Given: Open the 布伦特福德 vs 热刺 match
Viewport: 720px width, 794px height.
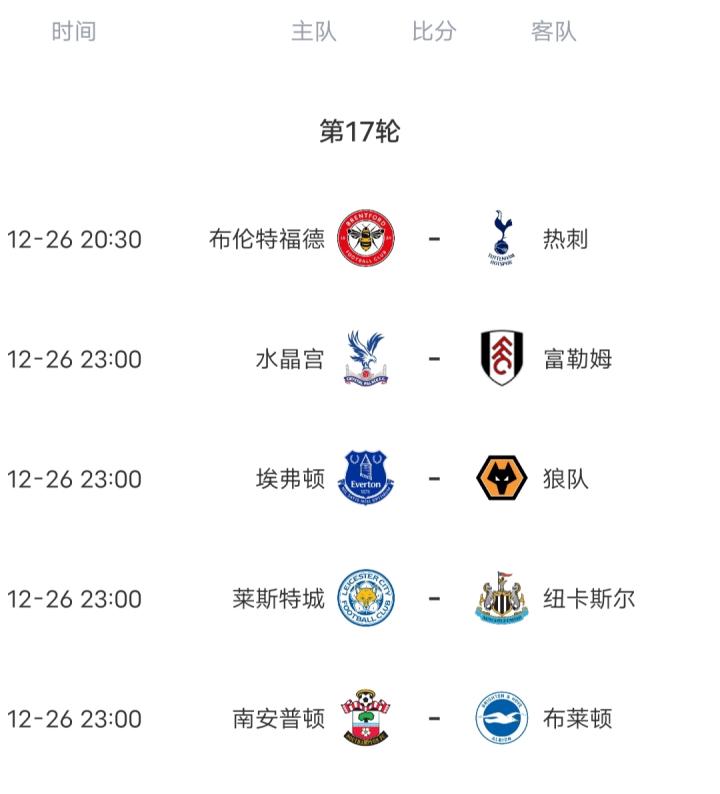Looking at the screenshot, I should click(434, 239).
